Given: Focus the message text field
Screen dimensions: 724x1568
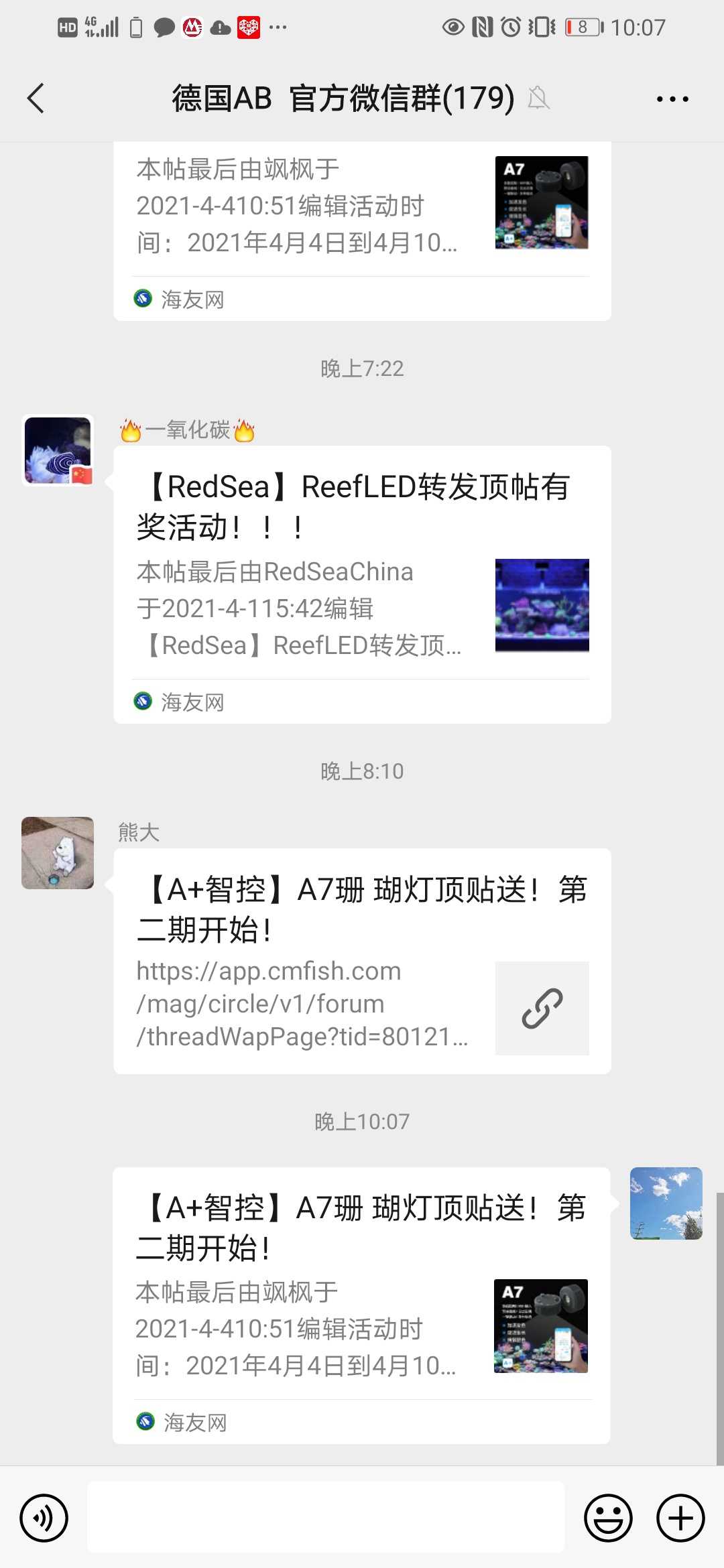Looking at the screenshot, I should point(326,1518).
